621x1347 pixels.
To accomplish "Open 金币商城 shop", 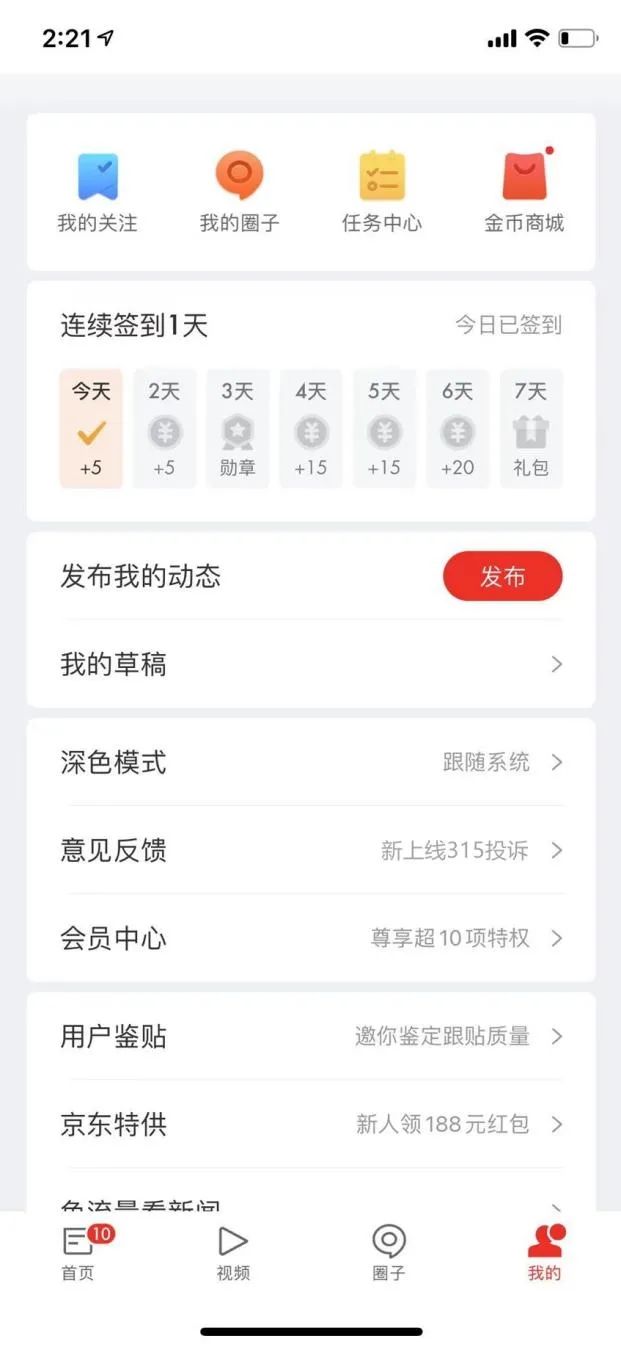I will (524, 192).
